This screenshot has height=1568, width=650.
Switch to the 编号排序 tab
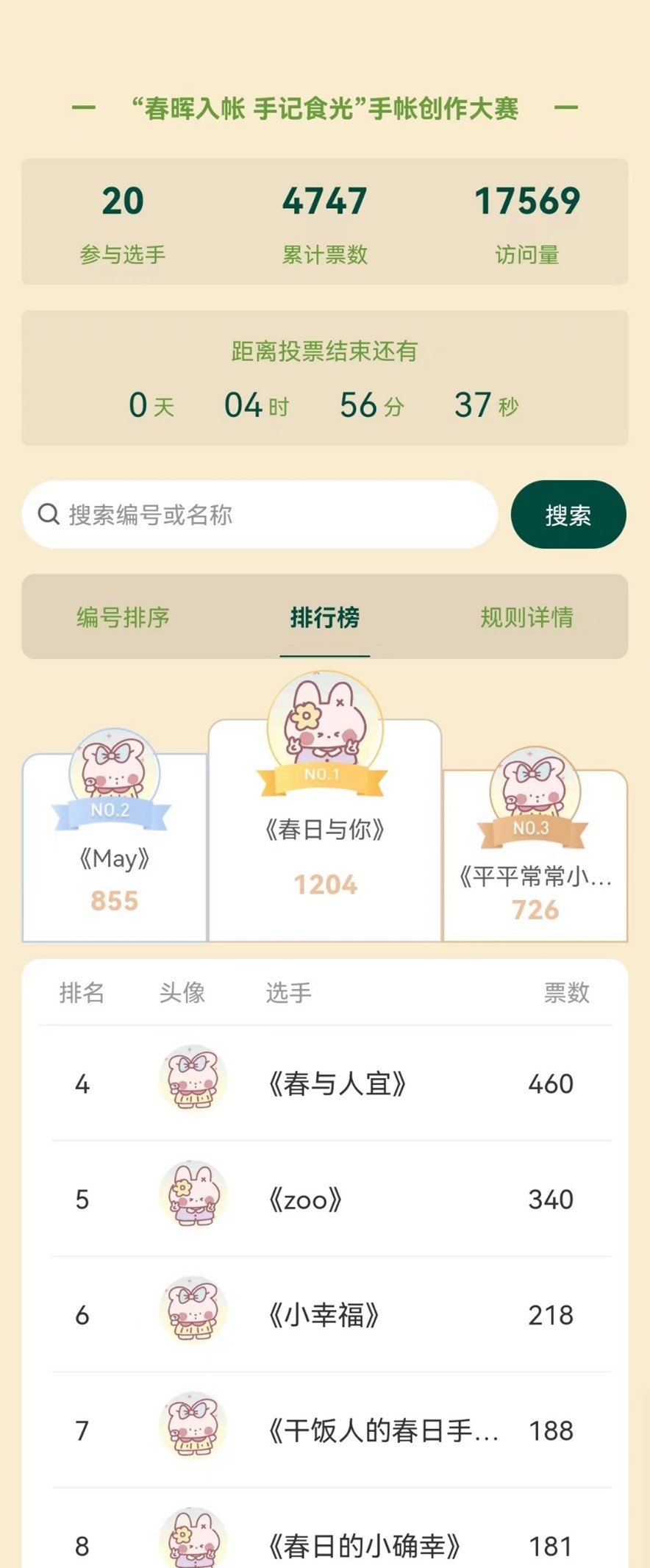(x=123, y=617)
